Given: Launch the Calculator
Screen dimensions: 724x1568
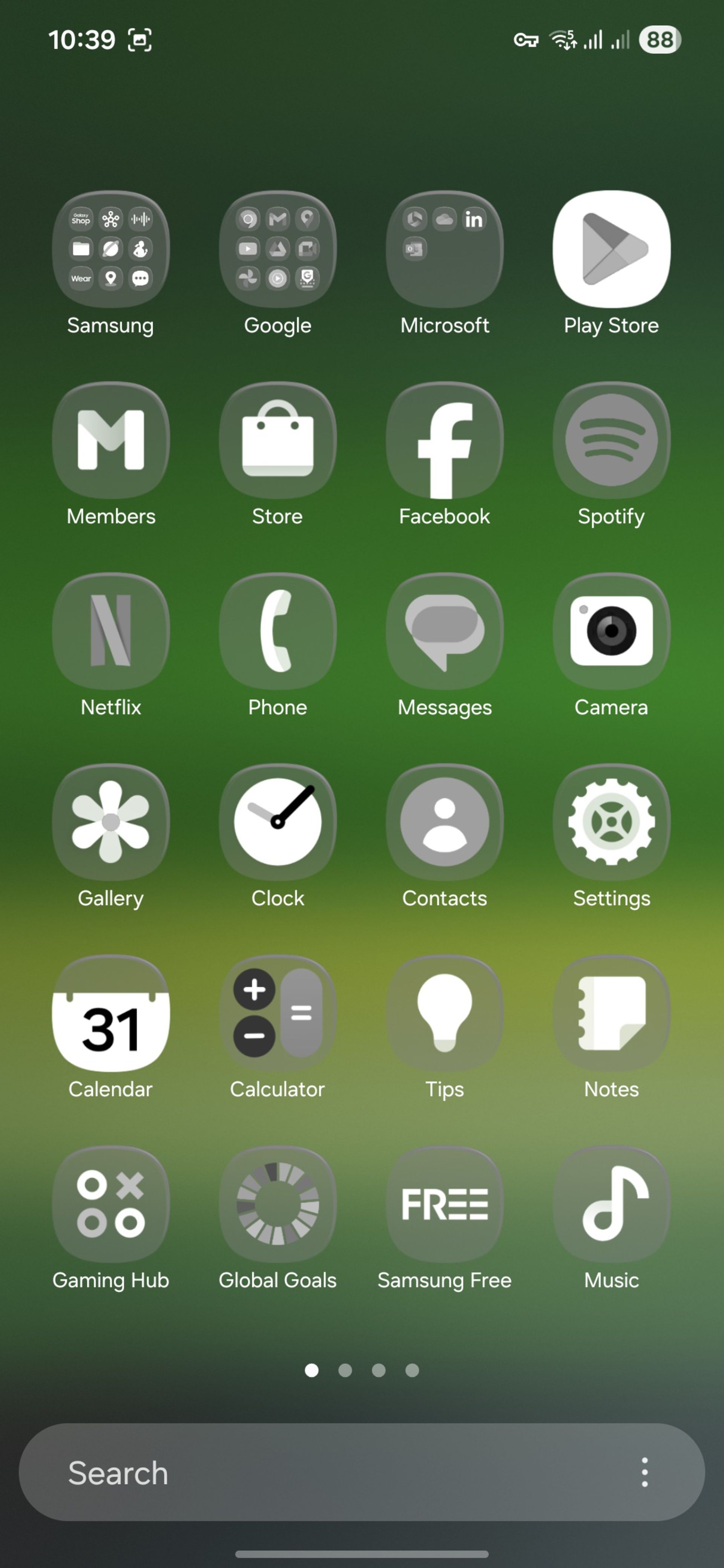Looking at the screenshot, I should pos(278,1013).
